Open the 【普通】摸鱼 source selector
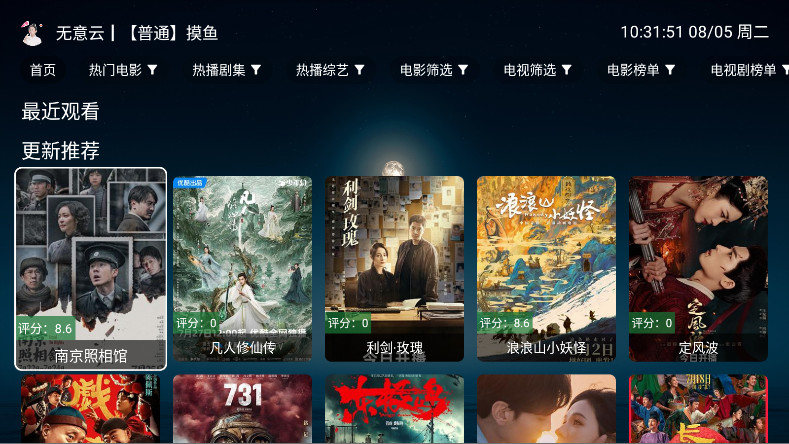 pos(172,33)
